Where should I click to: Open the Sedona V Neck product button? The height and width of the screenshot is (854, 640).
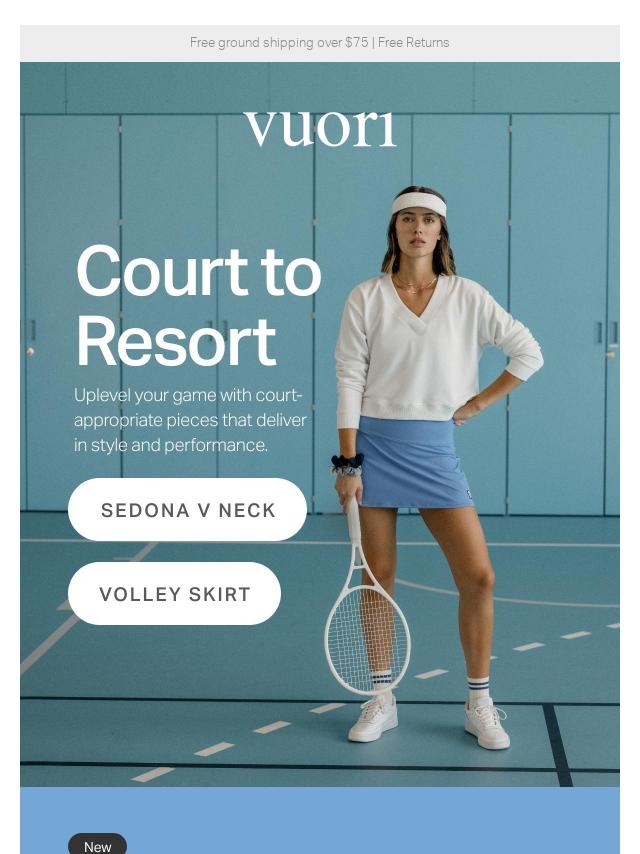[187, 510]
